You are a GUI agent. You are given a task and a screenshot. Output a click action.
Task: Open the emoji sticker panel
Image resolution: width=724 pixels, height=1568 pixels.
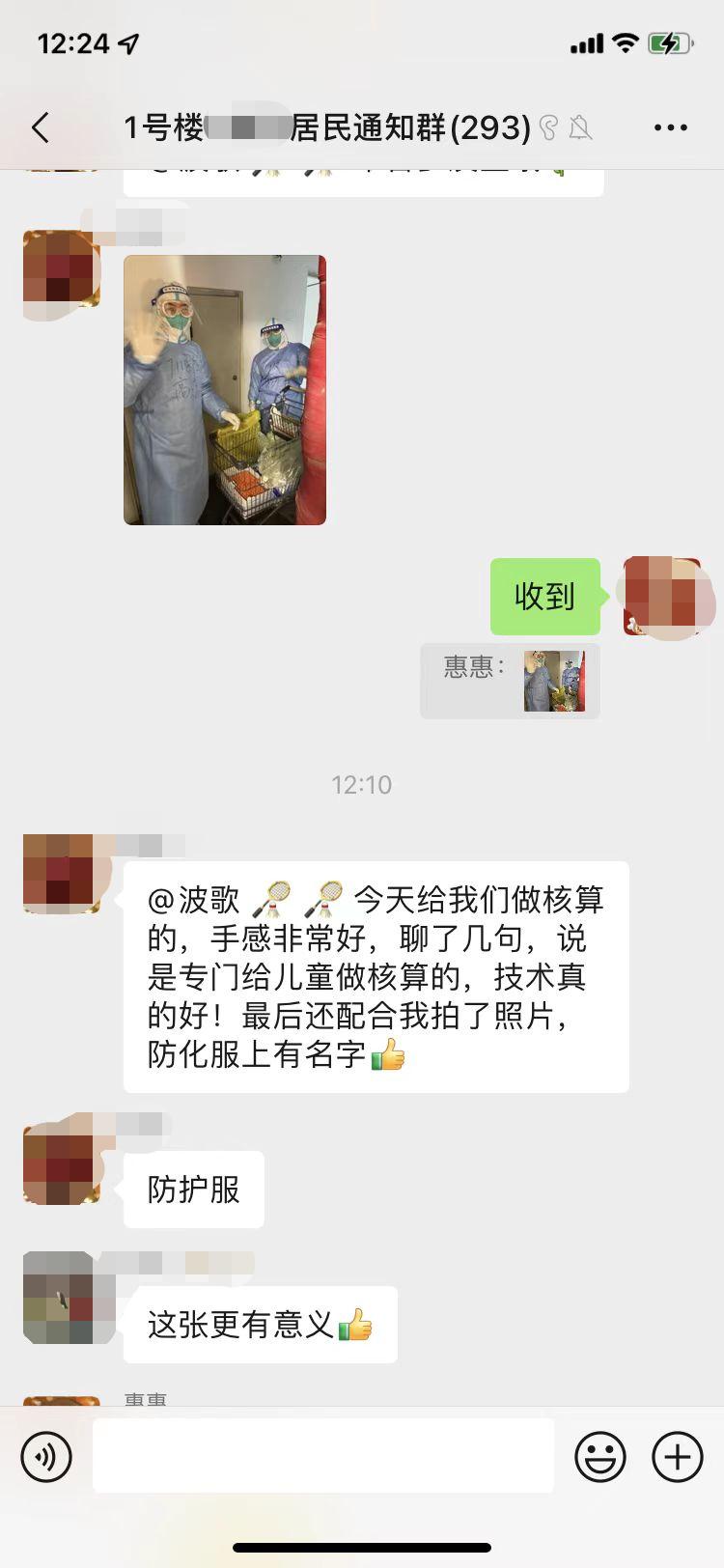[600, 1456]
